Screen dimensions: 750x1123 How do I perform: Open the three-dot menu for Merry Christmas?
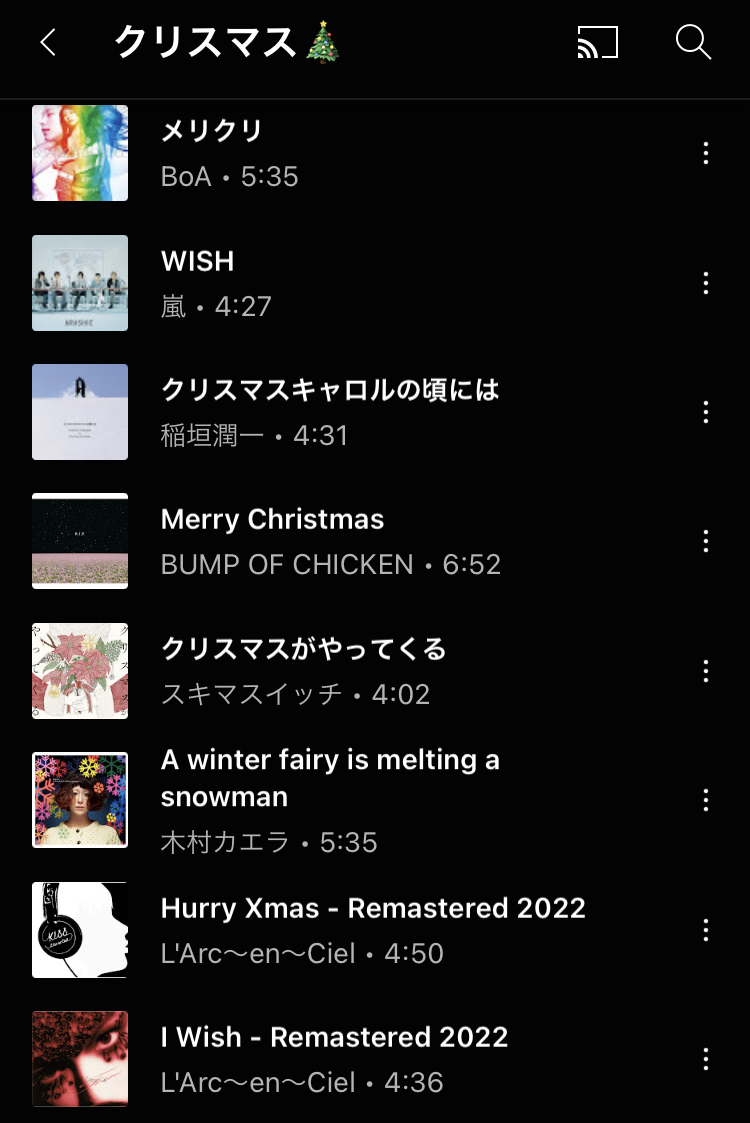point(706,541)
